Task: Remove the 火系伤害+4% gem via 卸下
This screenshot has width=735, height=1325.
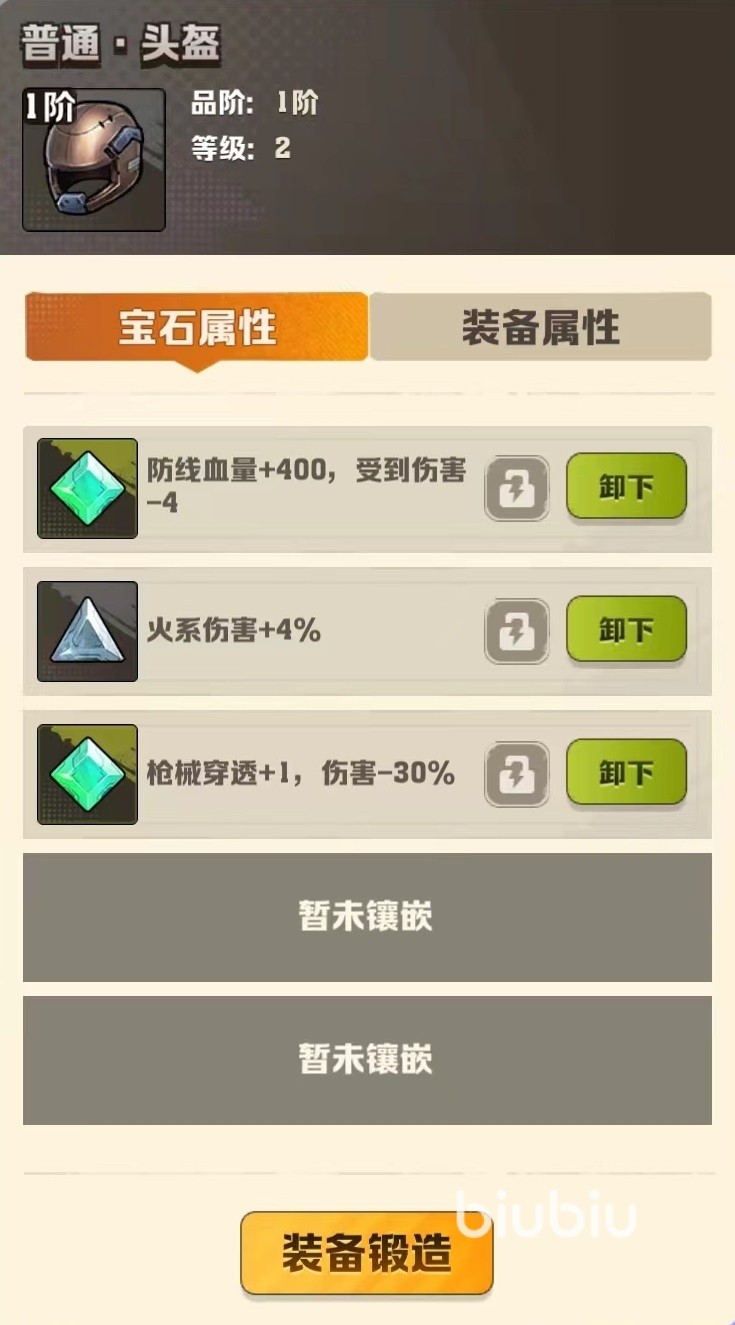Action: point(626,630)
